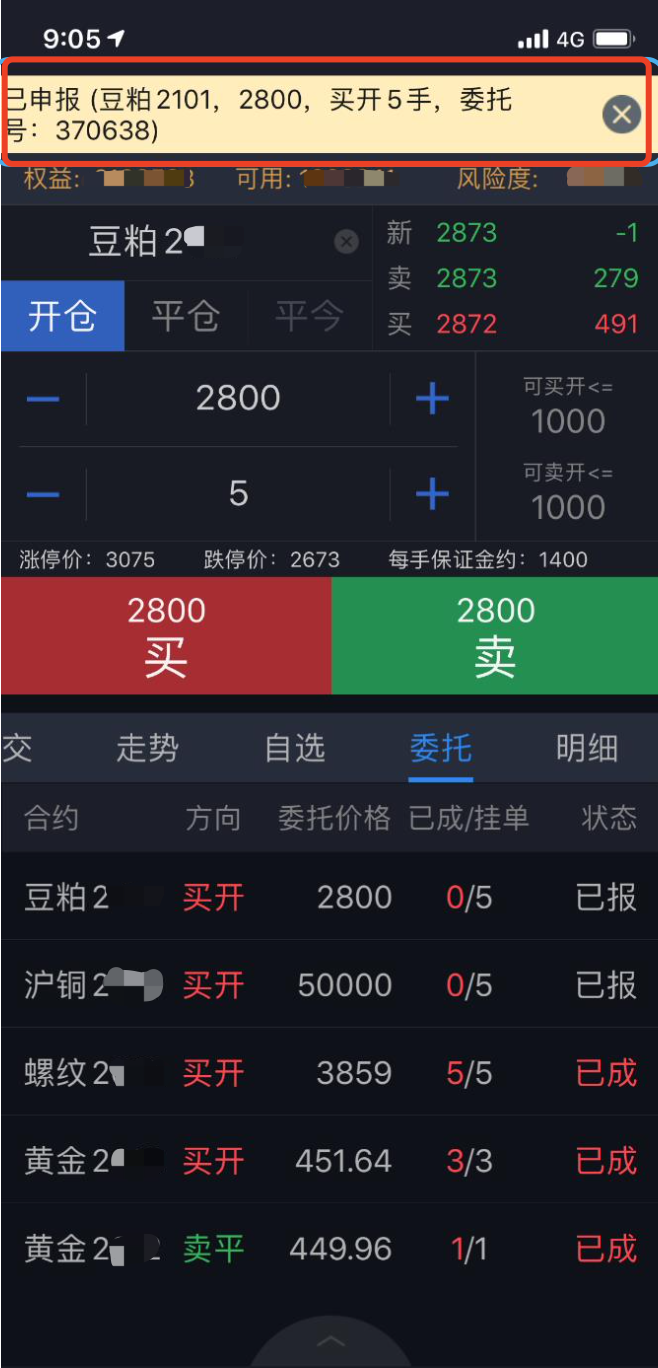658x1368 pixels.
Task: Clear the contract name field
Action: click(x=346, y=242)
